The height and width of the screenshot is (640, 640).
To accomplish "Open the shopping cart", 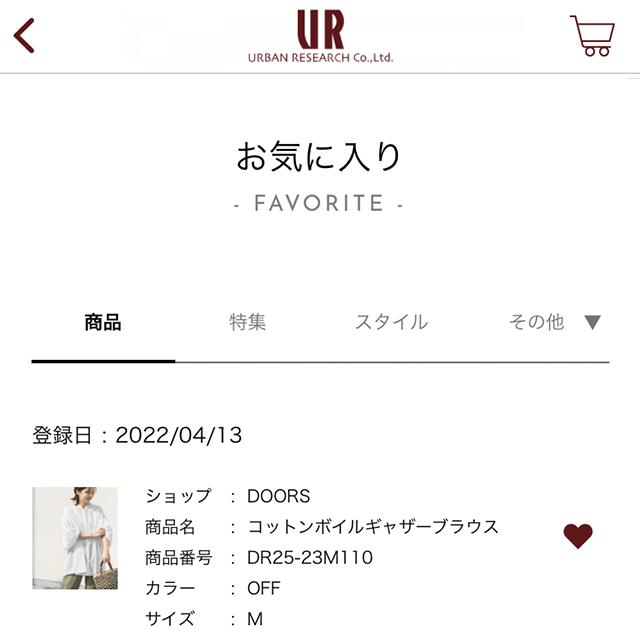I will click(x=591, y=36).
